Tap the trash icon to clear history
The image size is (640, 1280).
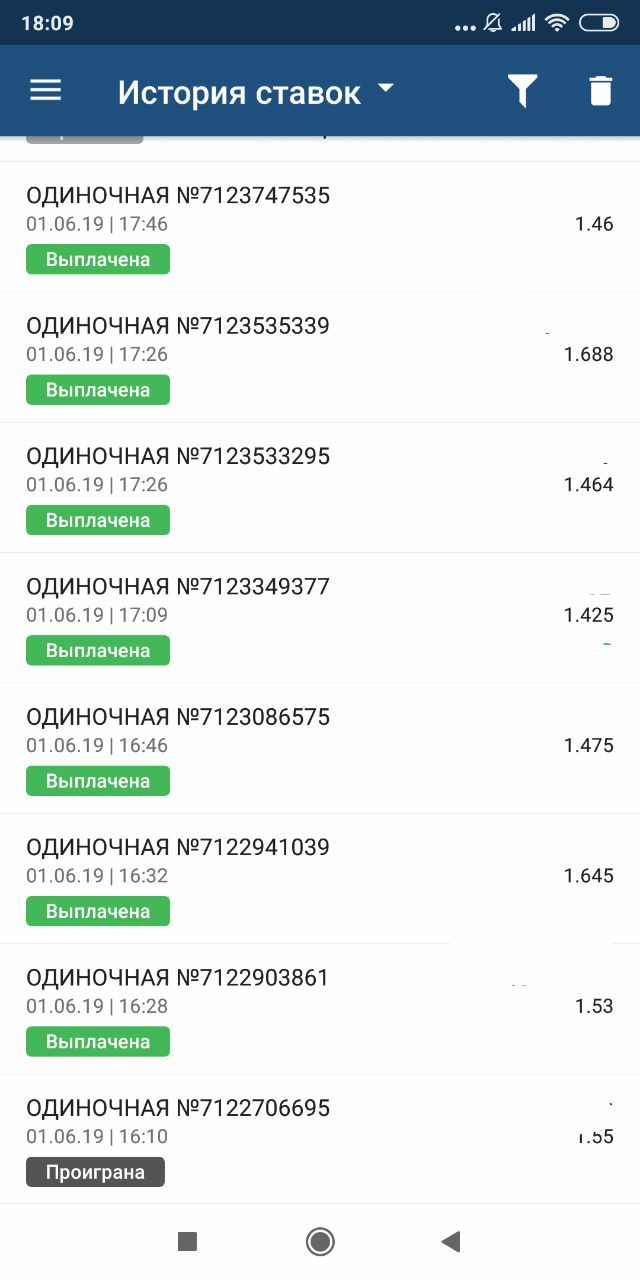(x=600, y=91)
